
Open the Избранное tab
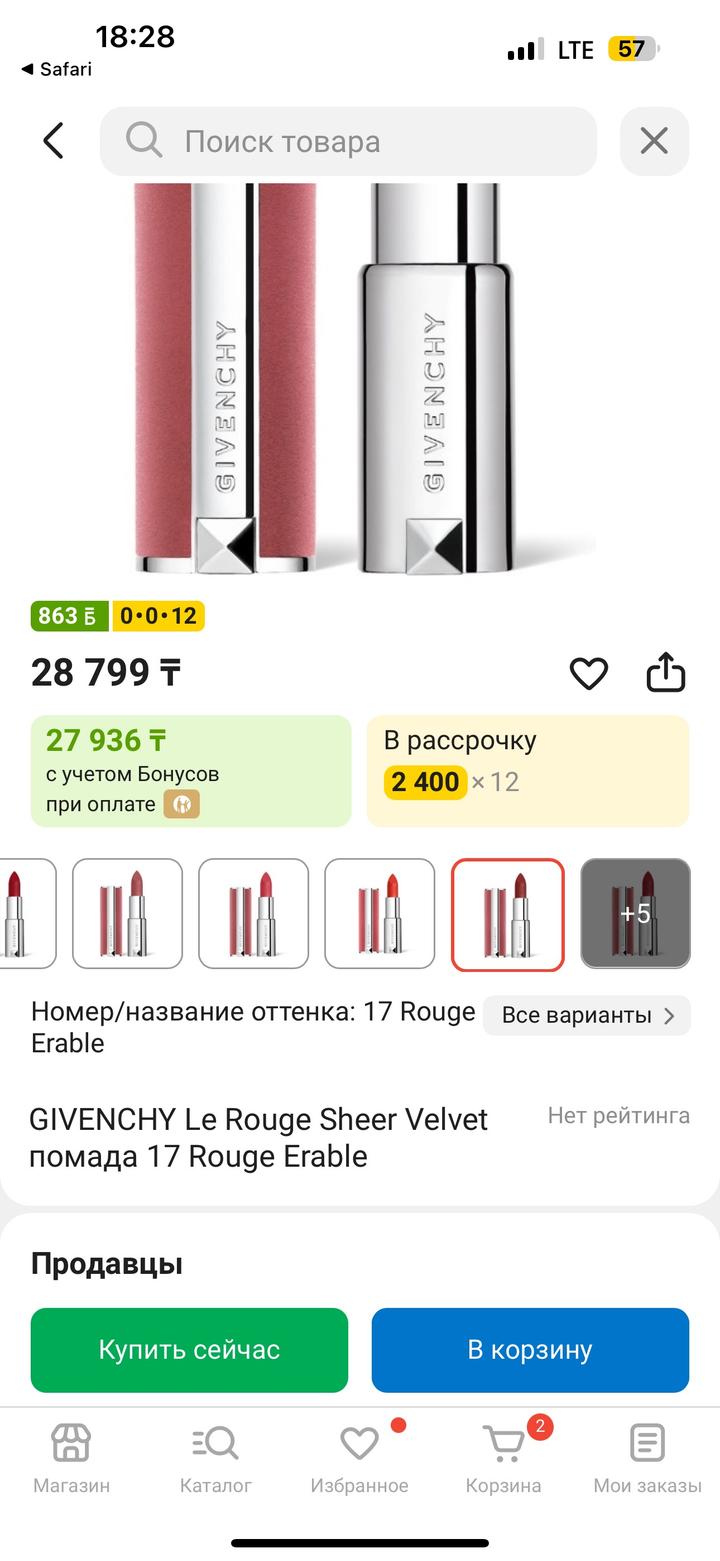pyautogui.click(x=359, y=1459)
